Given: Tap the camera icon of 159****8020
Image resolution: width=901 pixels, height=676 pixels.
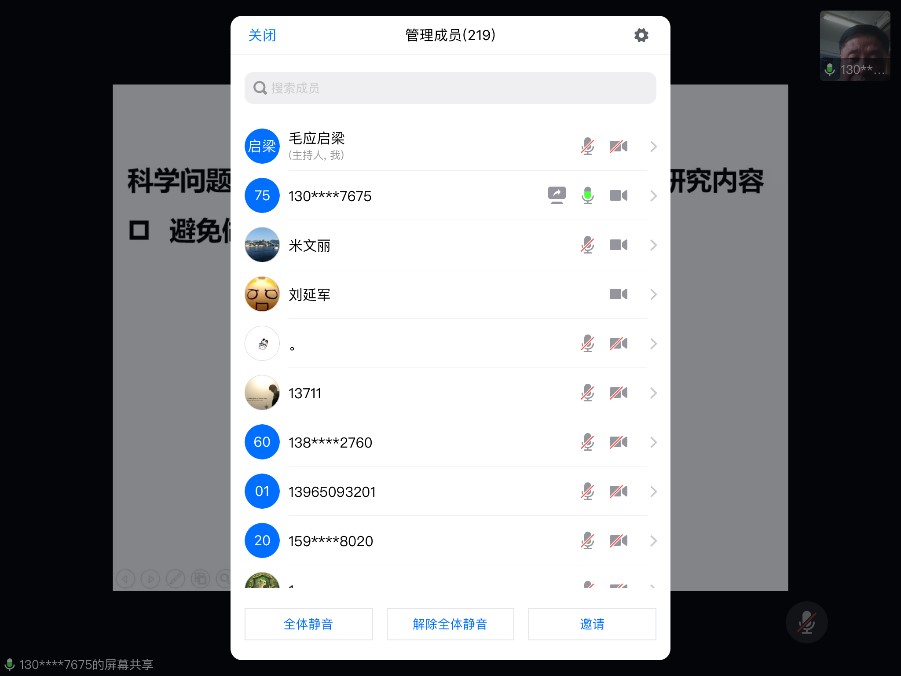Looking at the screenshot, I should pyautogui.click(x=619, y=541).
